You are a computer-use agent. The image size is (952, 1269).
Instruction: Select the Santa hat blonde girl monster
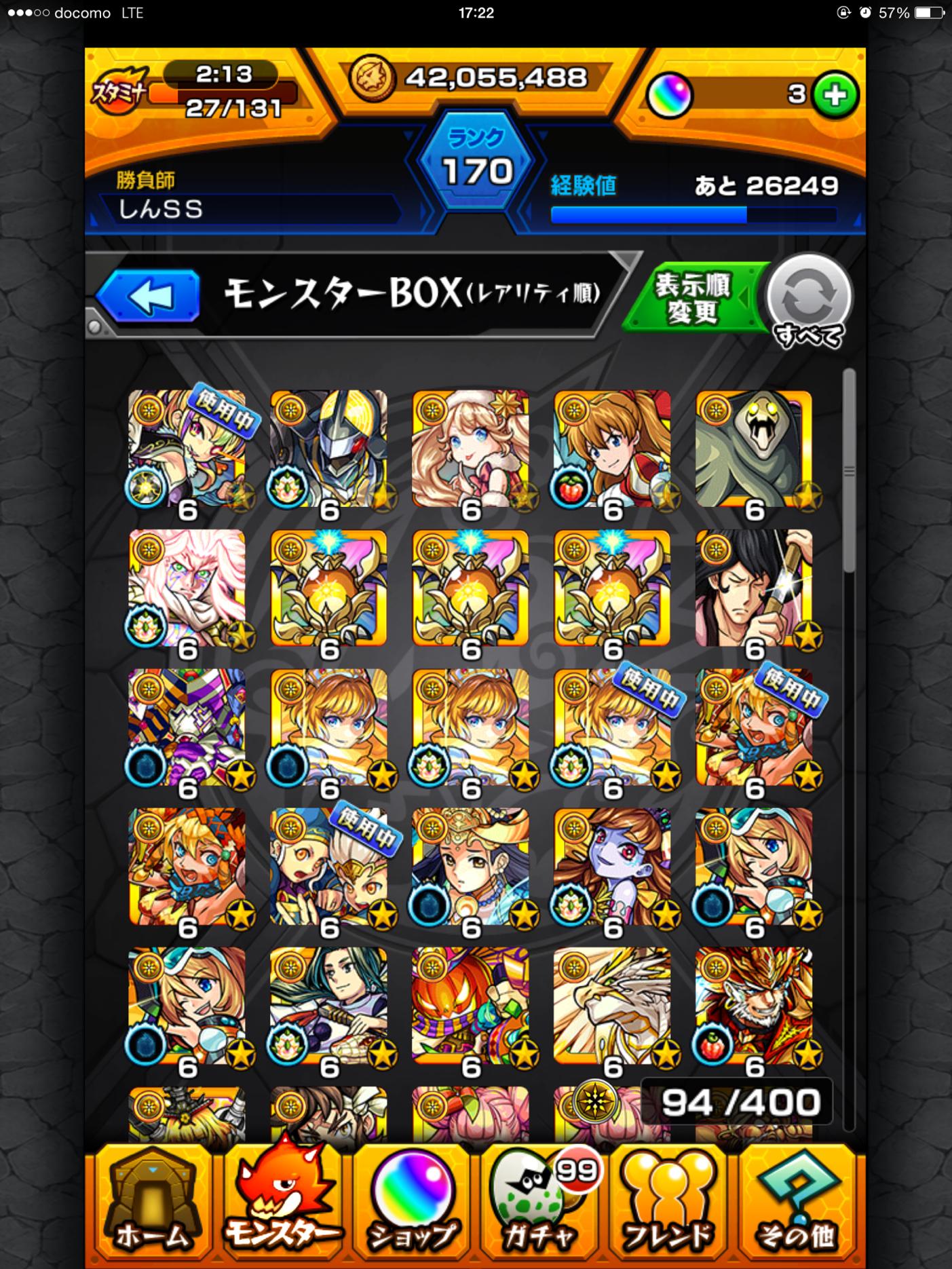click(x=470, y=449)
